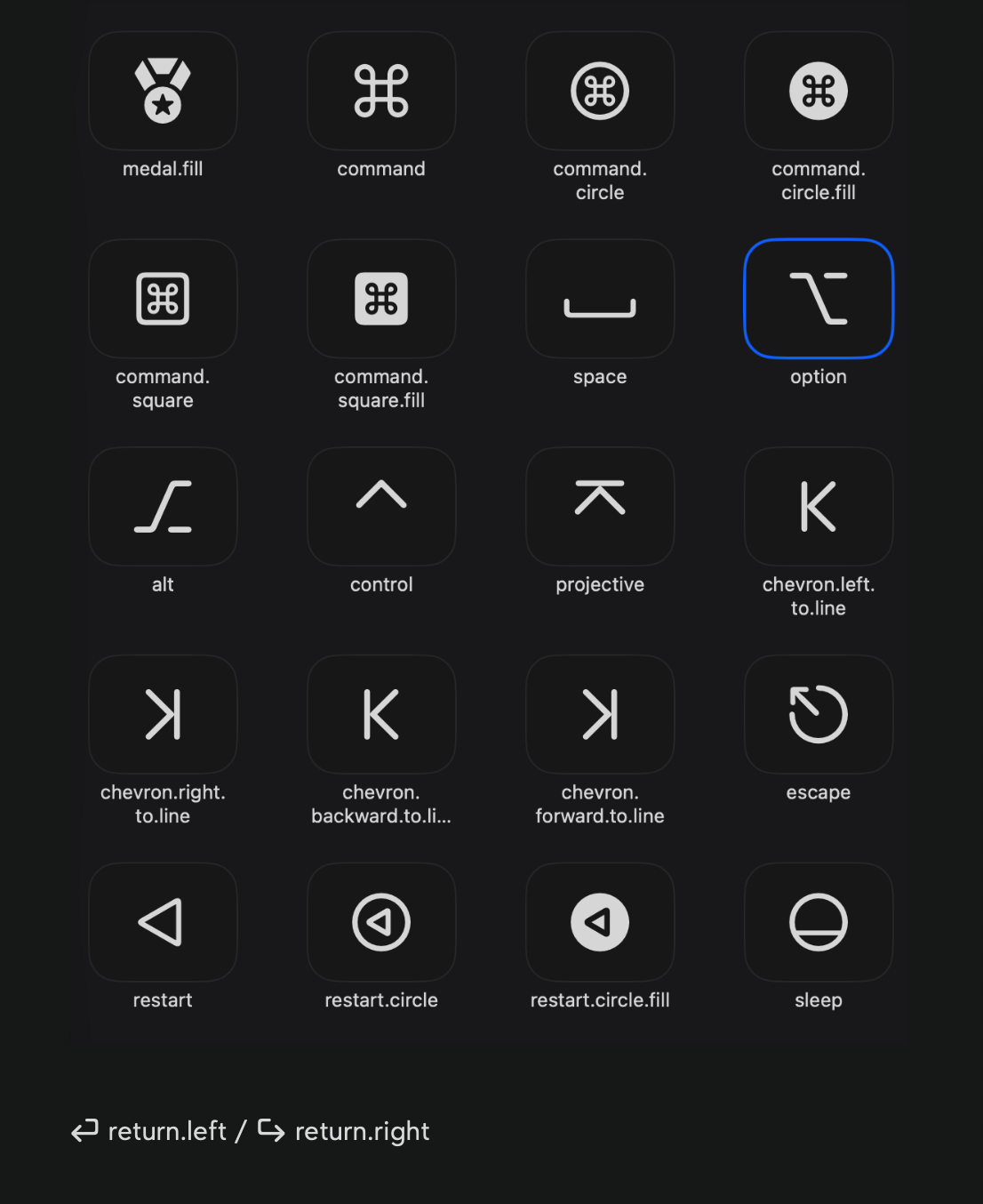This screenshot has width=983, height=1204.
Task: Open the chevron.backward.to.line symbol
Action: pos(381,715)
